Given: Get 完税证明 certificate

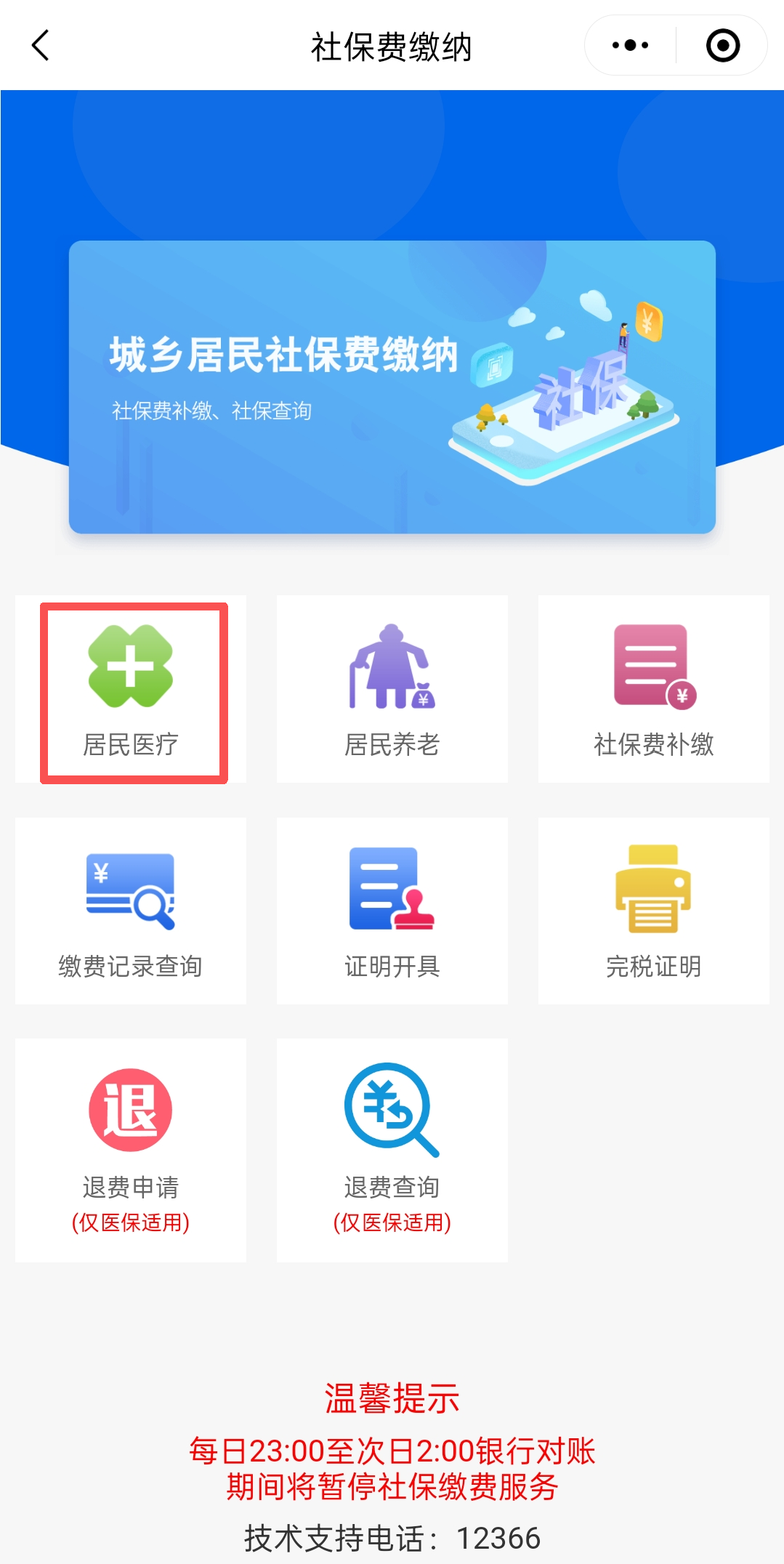Looking at the screenshot, I should 653,911.
